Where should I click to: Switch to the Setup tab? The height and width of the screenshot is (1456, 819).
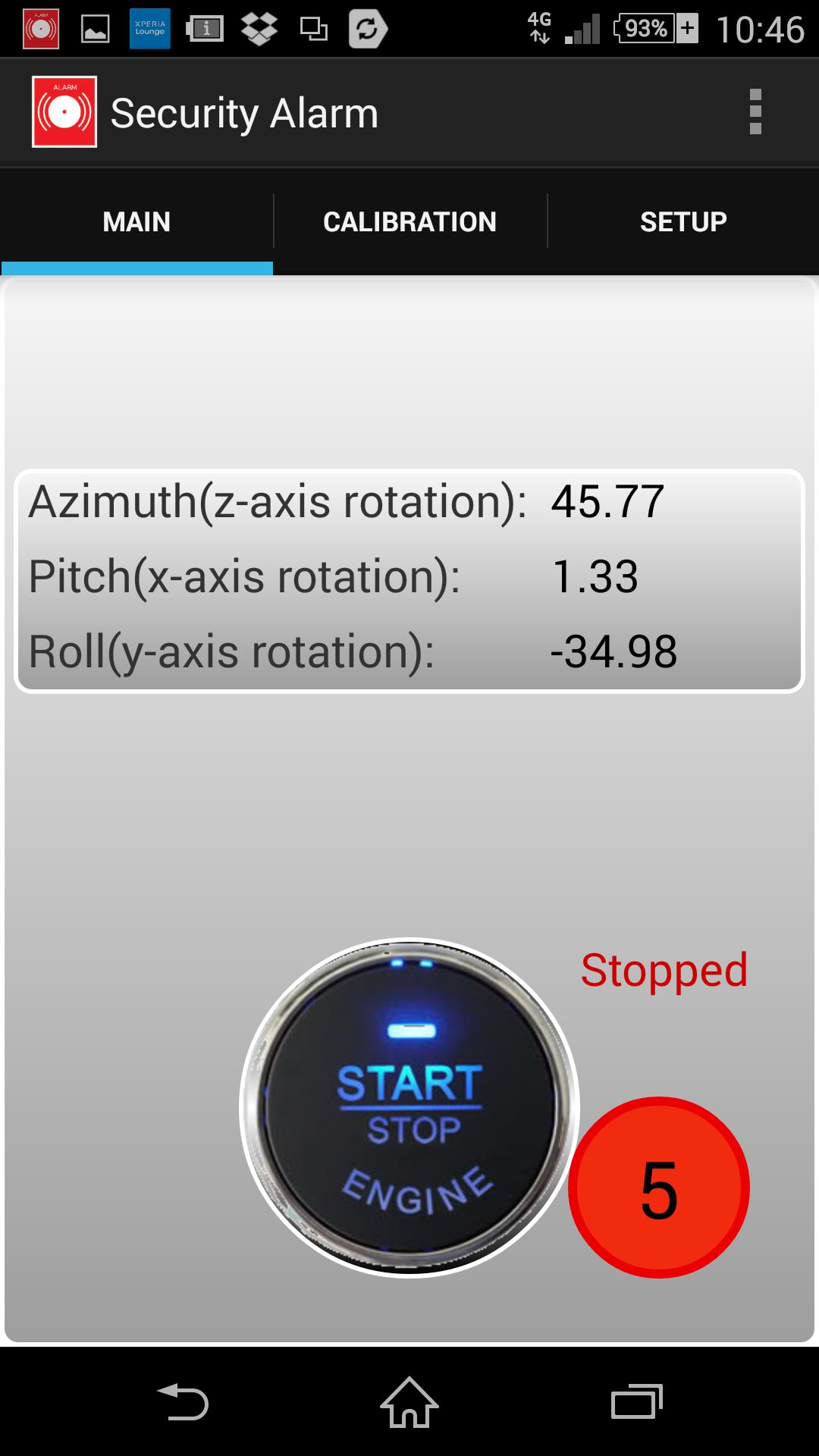click(682, 221)
